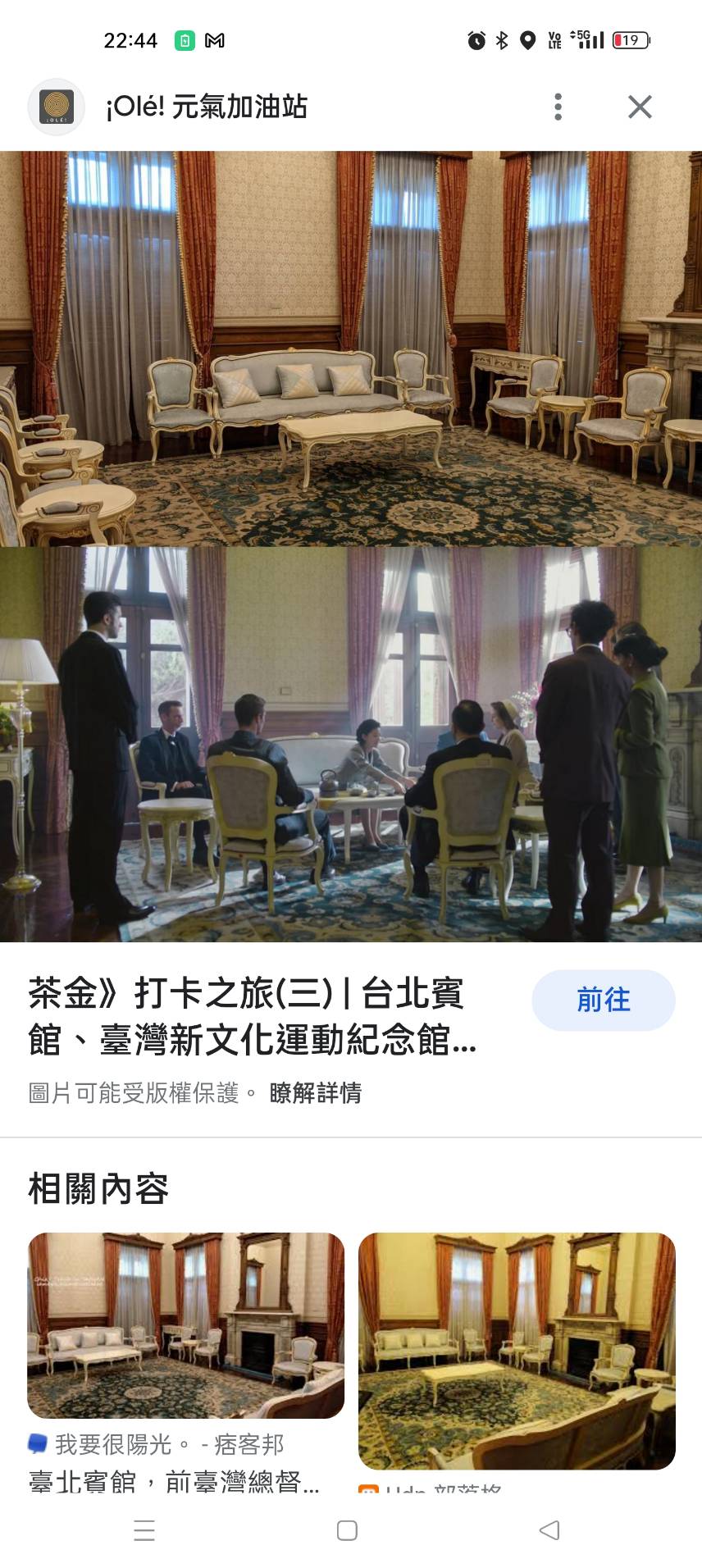Open the 茶金 打卡之旅 article title
The height and width of the screenshot is (1568, 702).
[x=253, y=1017]
